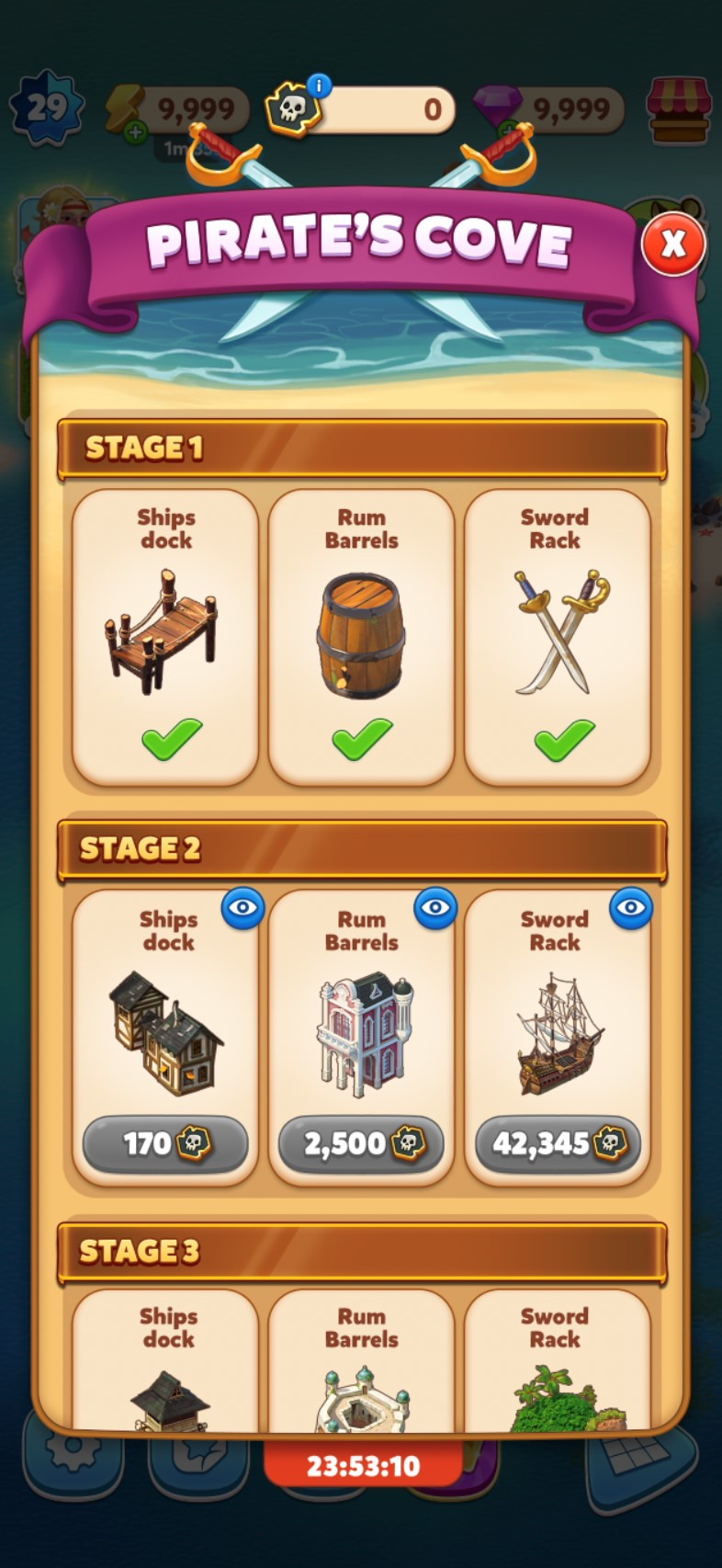Screen dimensions: 722x1568
Task: Buy Stage 2 Ships dock for 170
Action: 165,1144
